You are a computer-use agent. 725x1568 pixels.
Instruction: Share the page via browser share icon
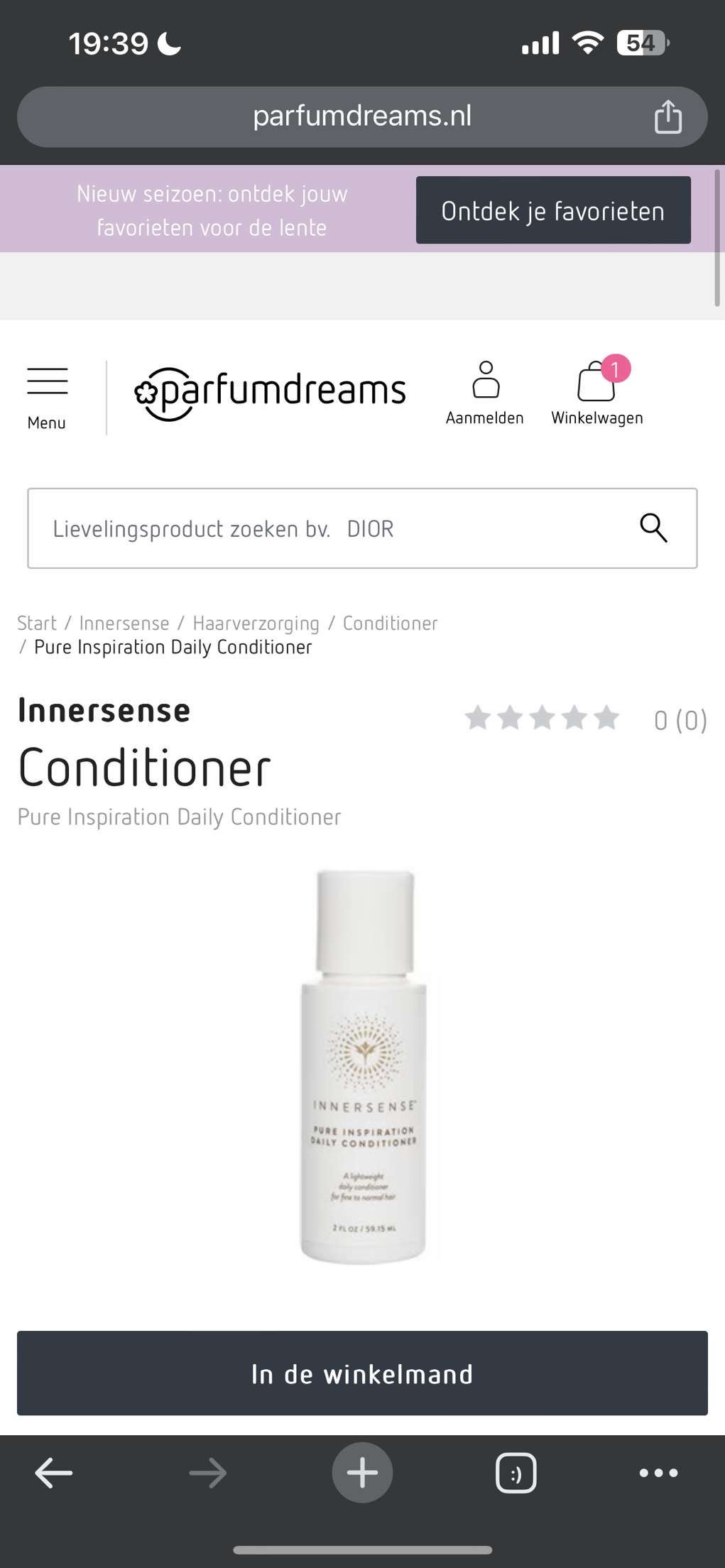click(667, 117)
